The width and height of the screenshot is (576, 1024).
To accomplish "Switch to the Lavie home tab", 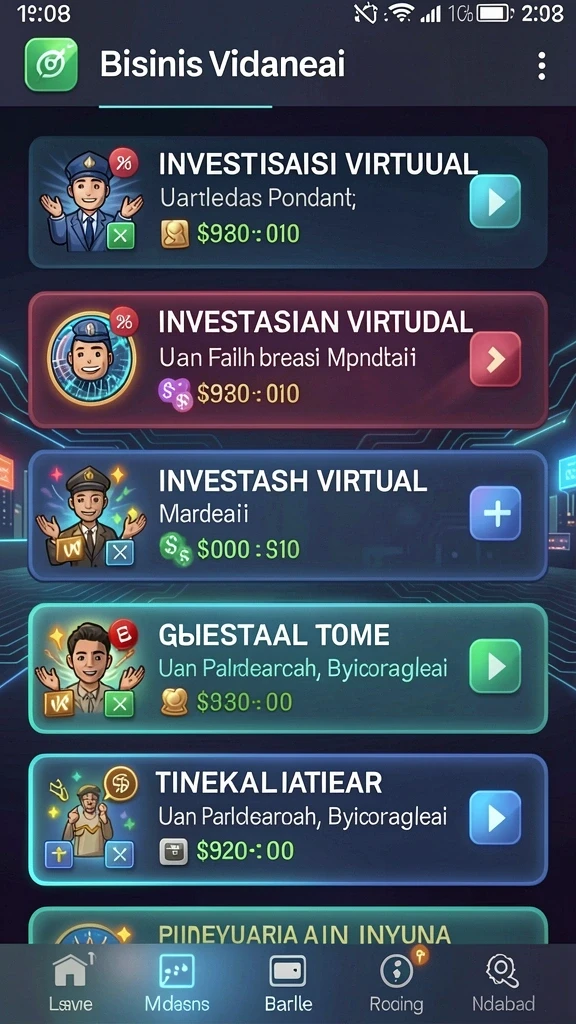I will (x=72, y=982).
